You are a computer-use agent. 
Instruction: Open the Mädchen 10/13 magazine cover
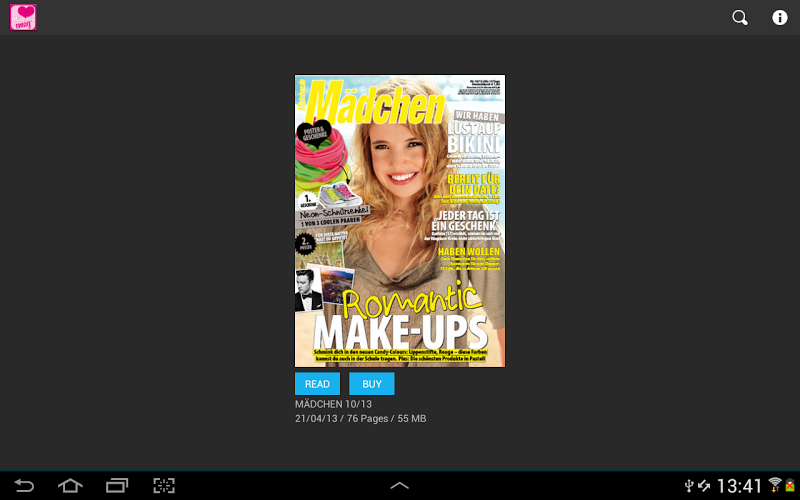(x=400, y=221)
